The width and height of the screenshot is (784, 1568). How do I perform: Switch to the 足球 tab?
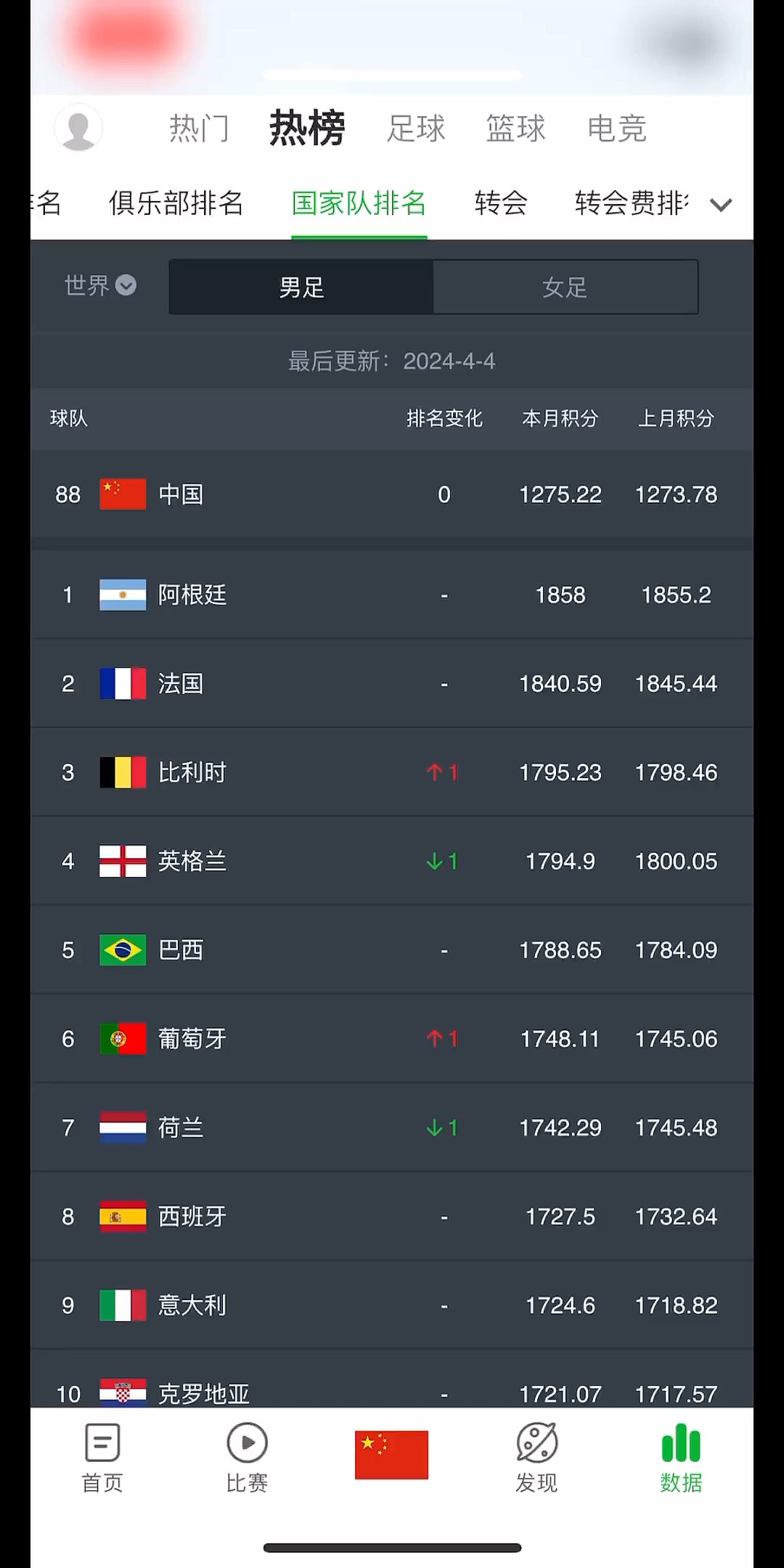point(416,128)
